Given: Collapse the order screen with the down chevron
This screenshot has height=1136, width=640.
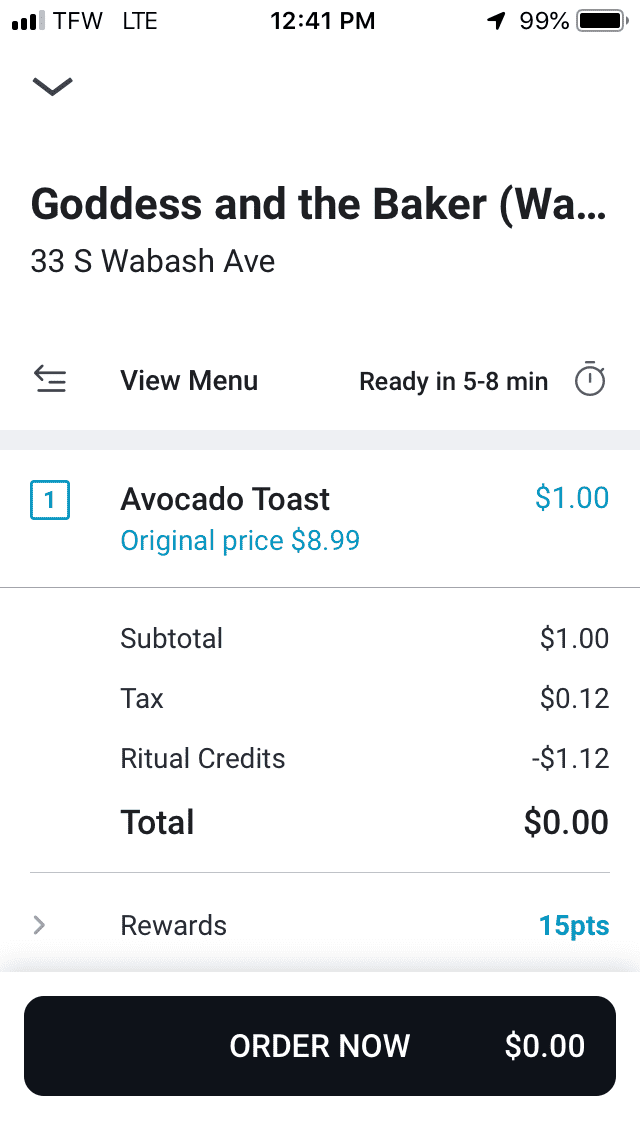Looking at the screenshot, I should (52, 86).
